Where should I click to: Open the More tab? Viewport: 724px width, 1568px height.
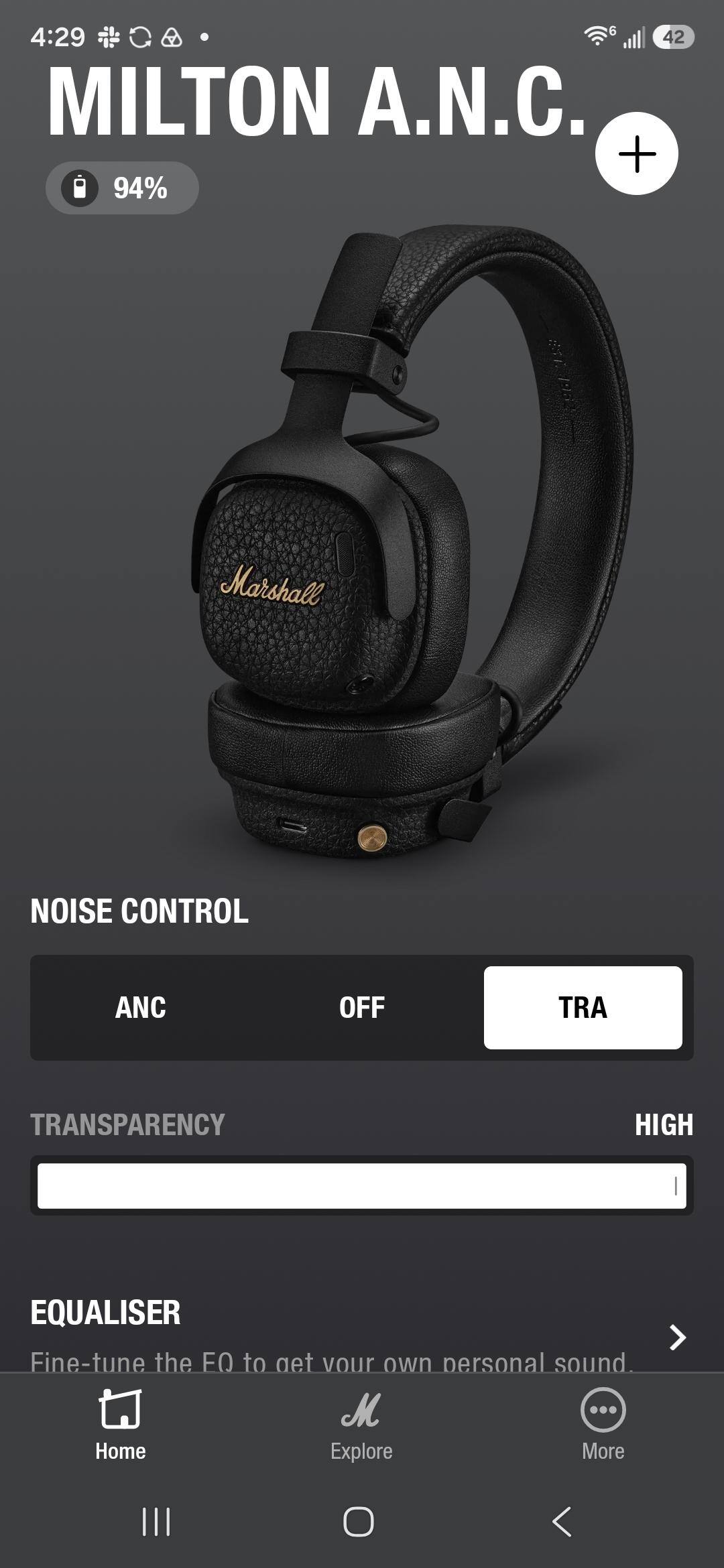coord(603,1425)
